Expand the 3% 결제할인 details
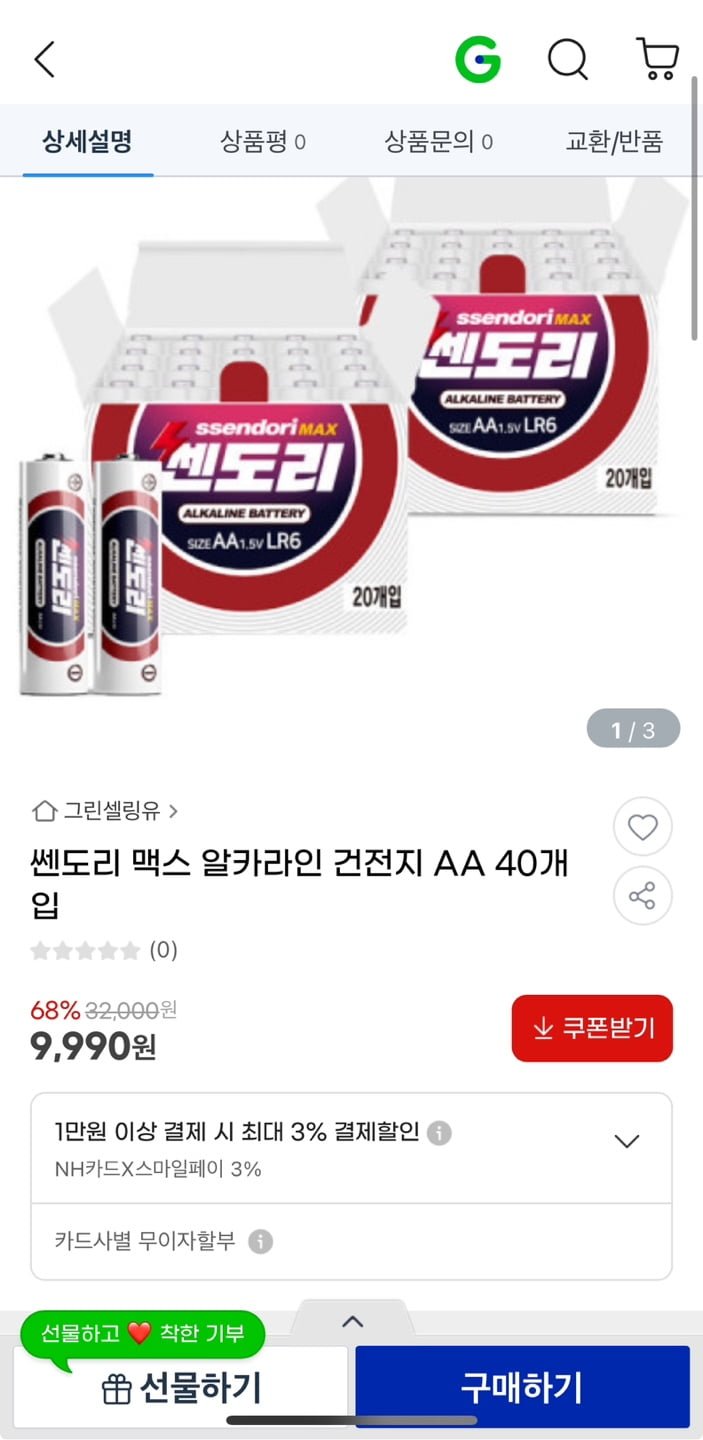 (x=626, y=1141)
